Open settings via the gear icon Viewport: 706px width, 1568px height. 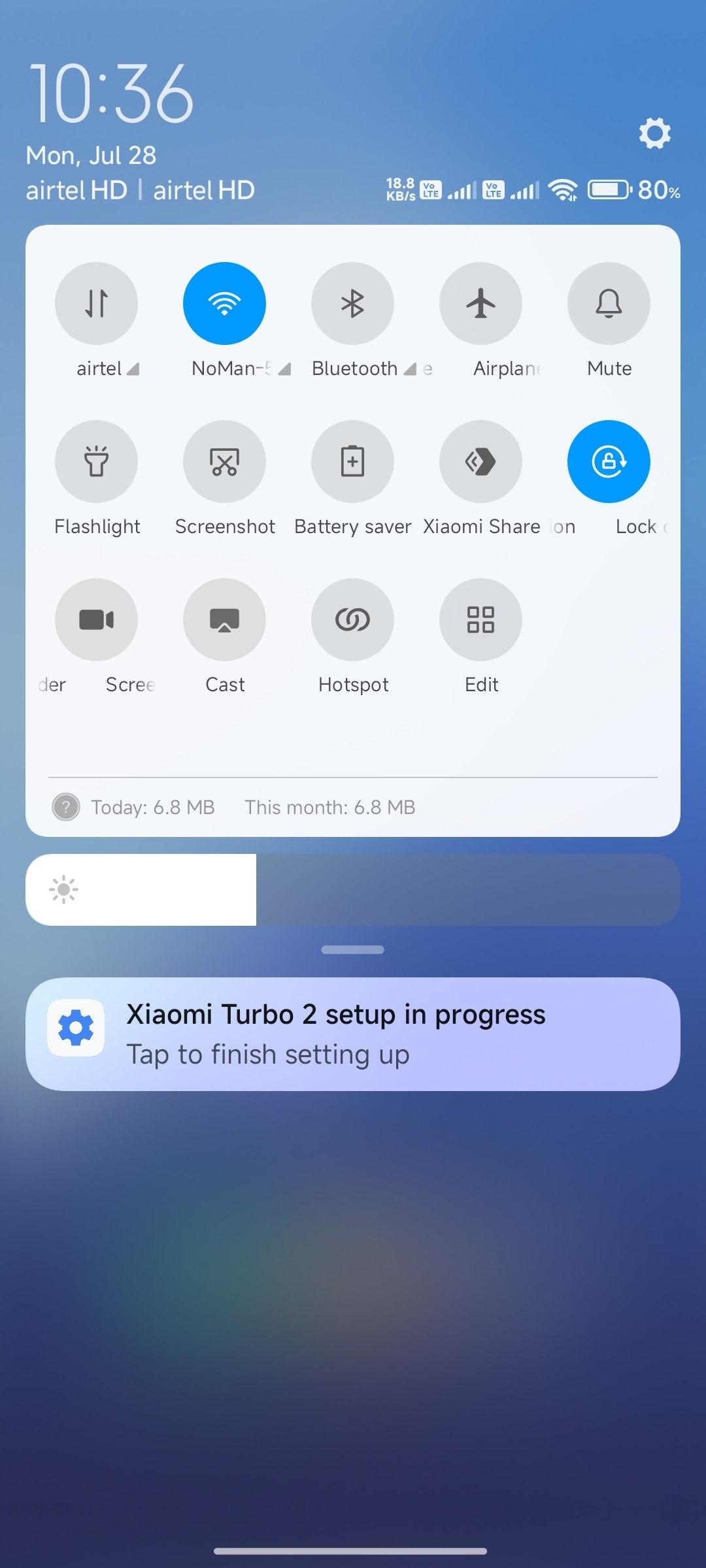654,133
